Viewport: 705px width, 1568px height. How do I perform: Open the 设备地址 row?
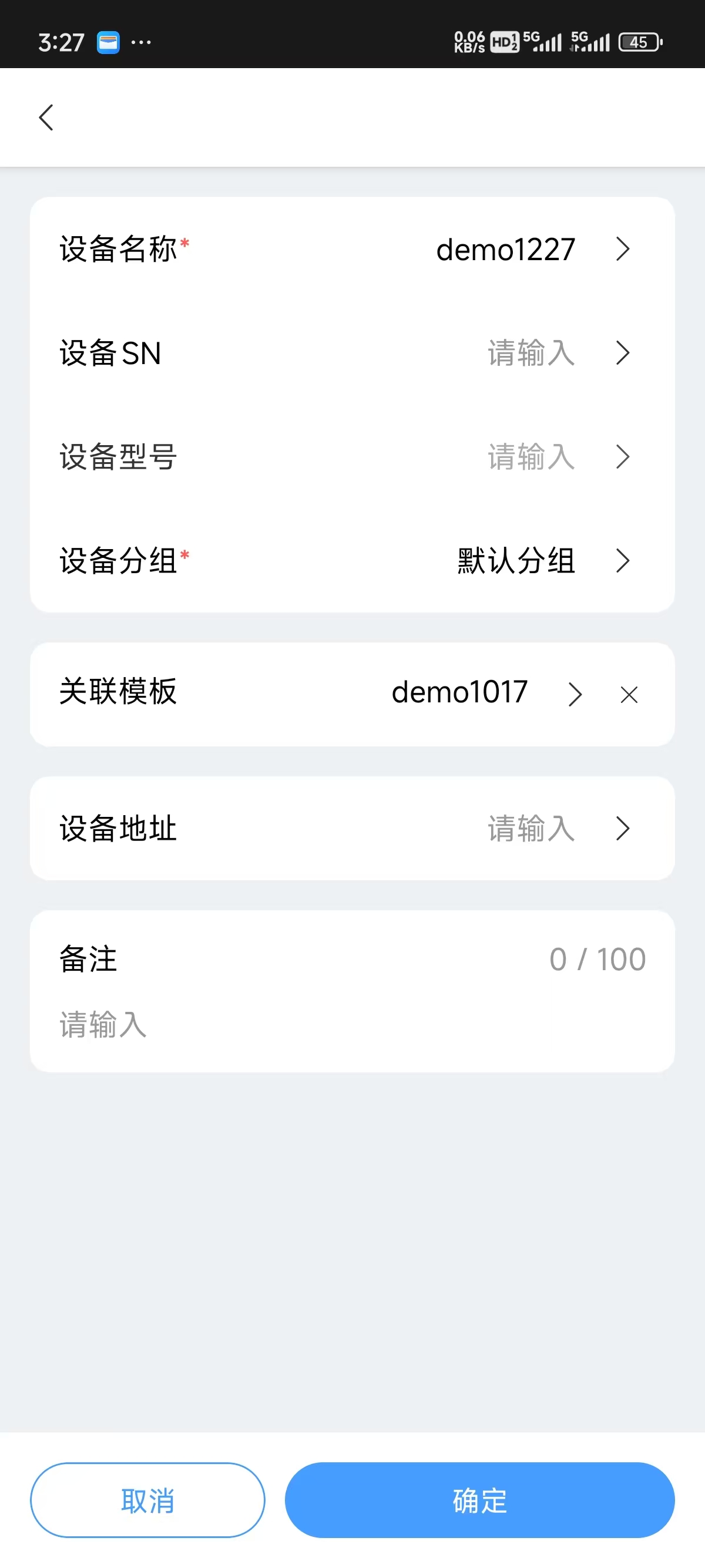pyautogui.click(x=352, y=829)
